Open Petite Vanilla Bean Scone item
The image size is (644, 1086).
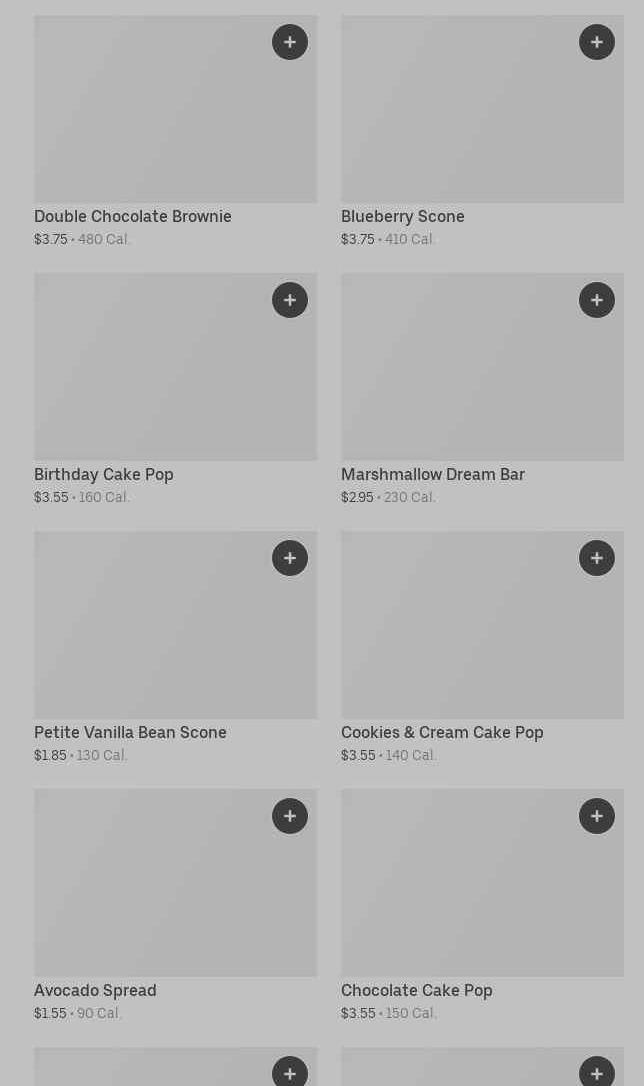[175, 648]
